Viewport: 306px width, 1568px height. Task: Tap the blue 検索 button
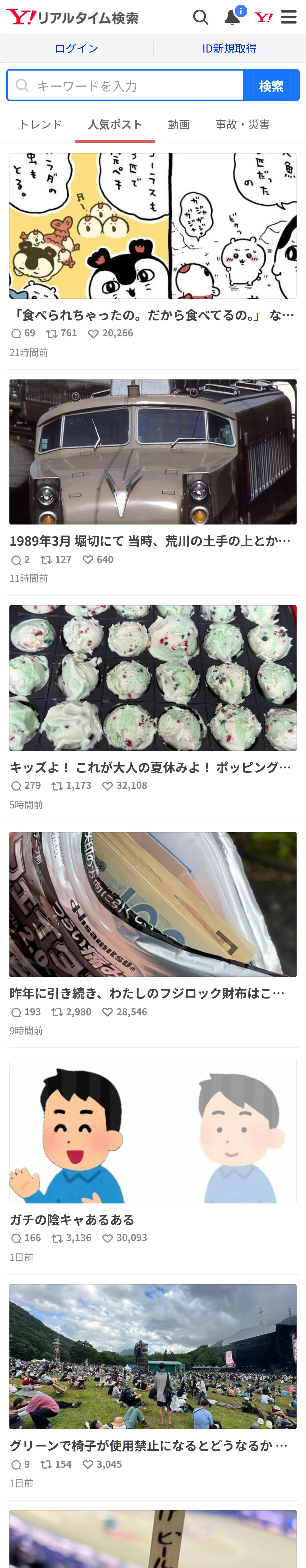tap(271, 85)
